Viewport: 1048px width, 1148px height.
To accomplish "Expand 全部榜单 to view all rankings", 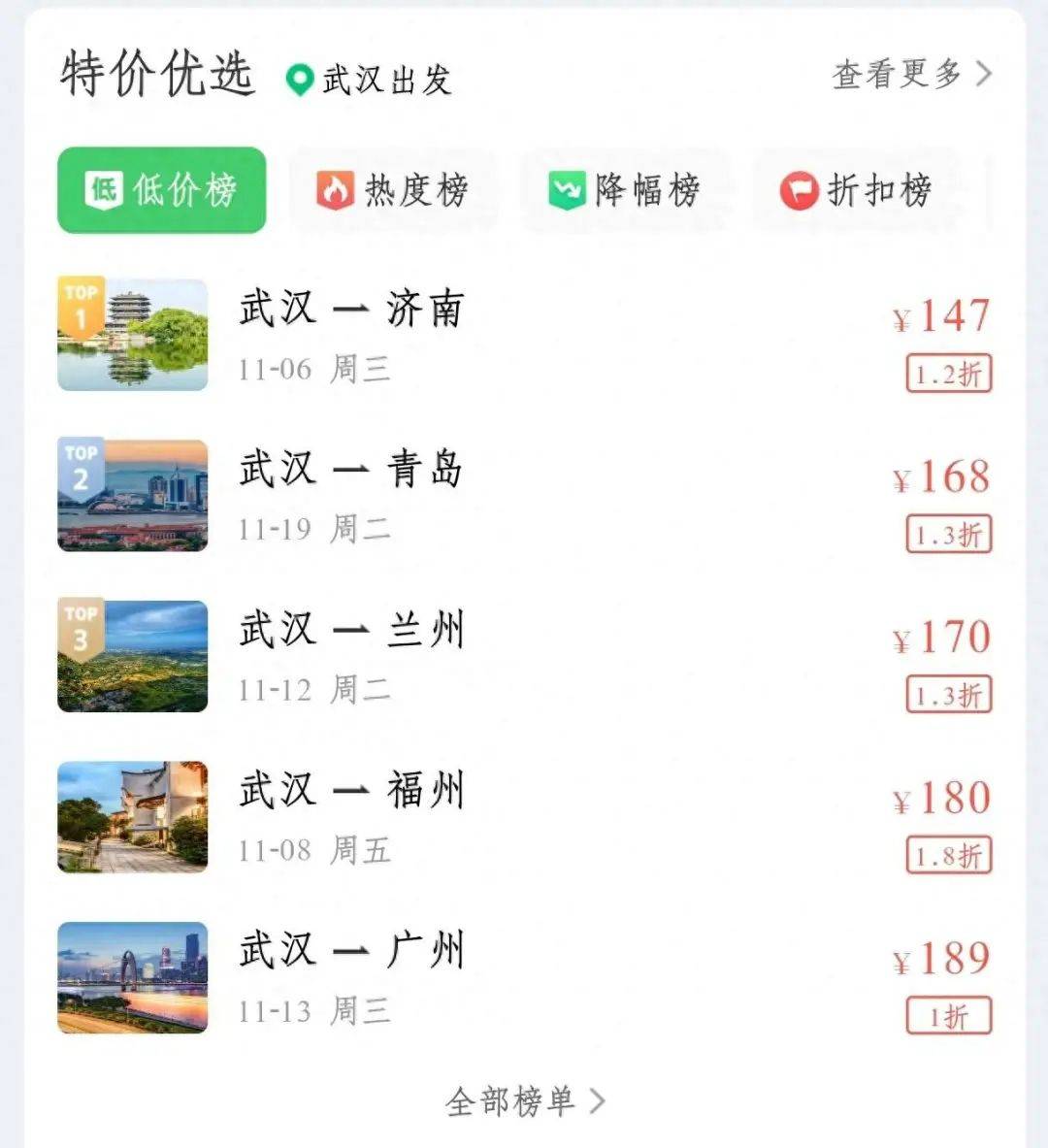I will tap(525, 1101).
